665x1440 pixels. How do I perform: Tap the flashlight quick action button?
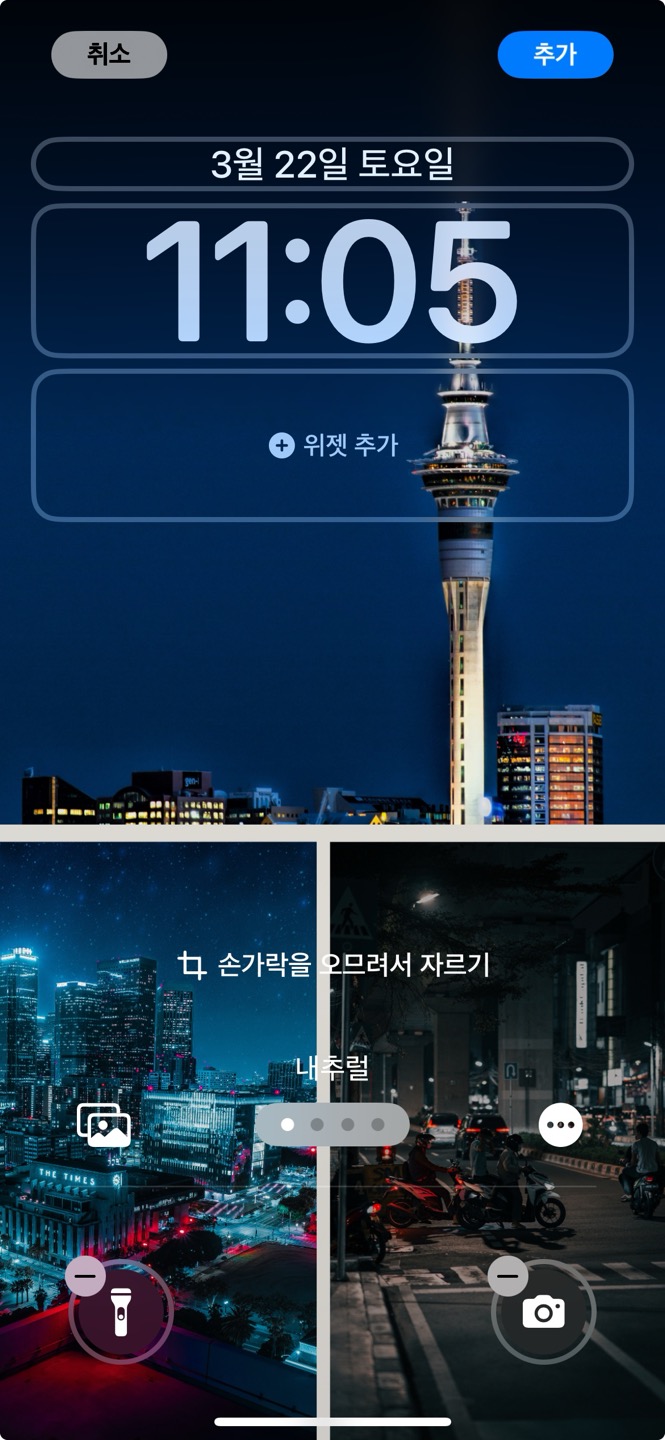[121, 1312]
